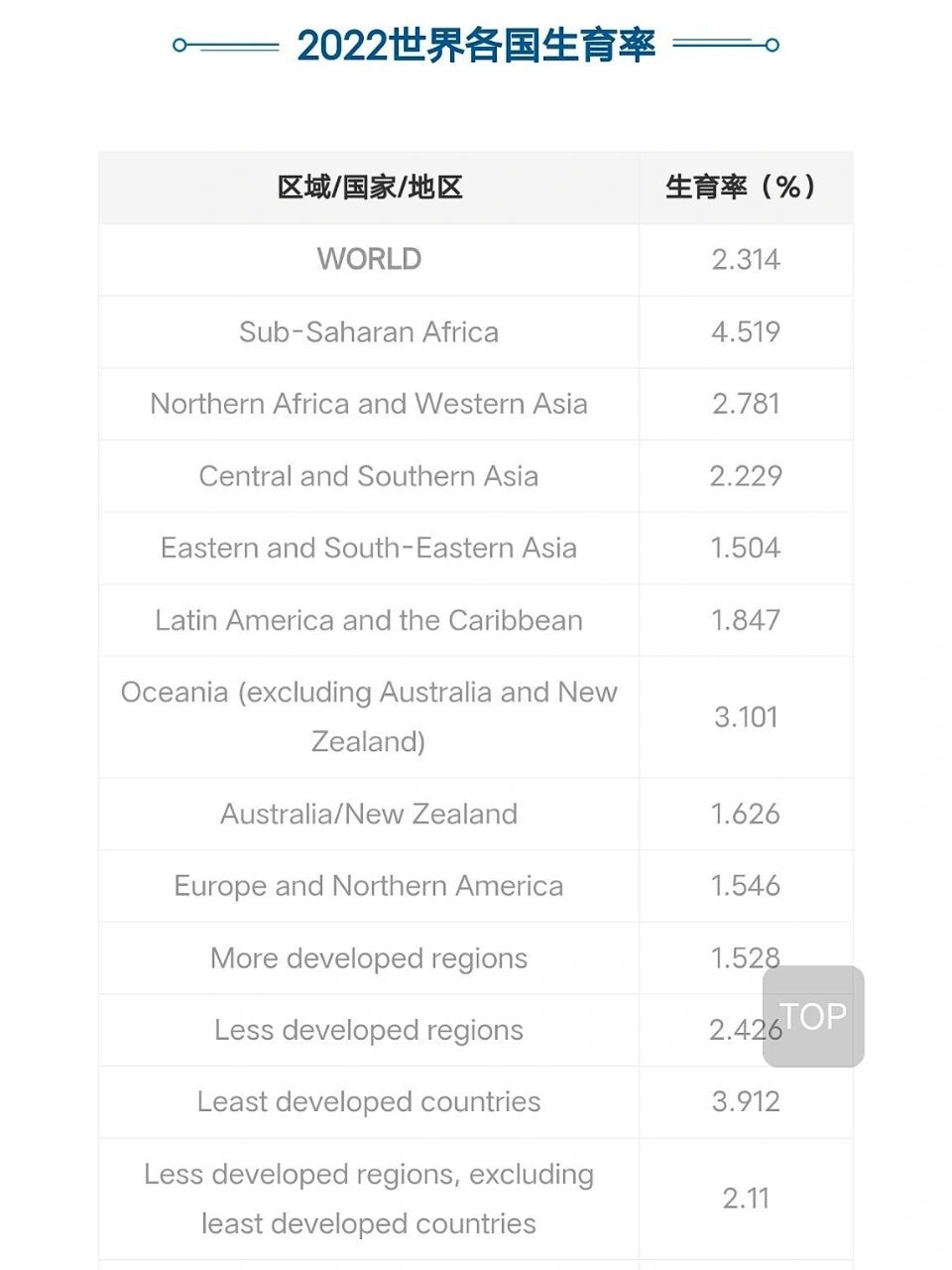952x1270 pixels.
Task: Select Latin America and the Caribbean row
Action: click(369, 620)
